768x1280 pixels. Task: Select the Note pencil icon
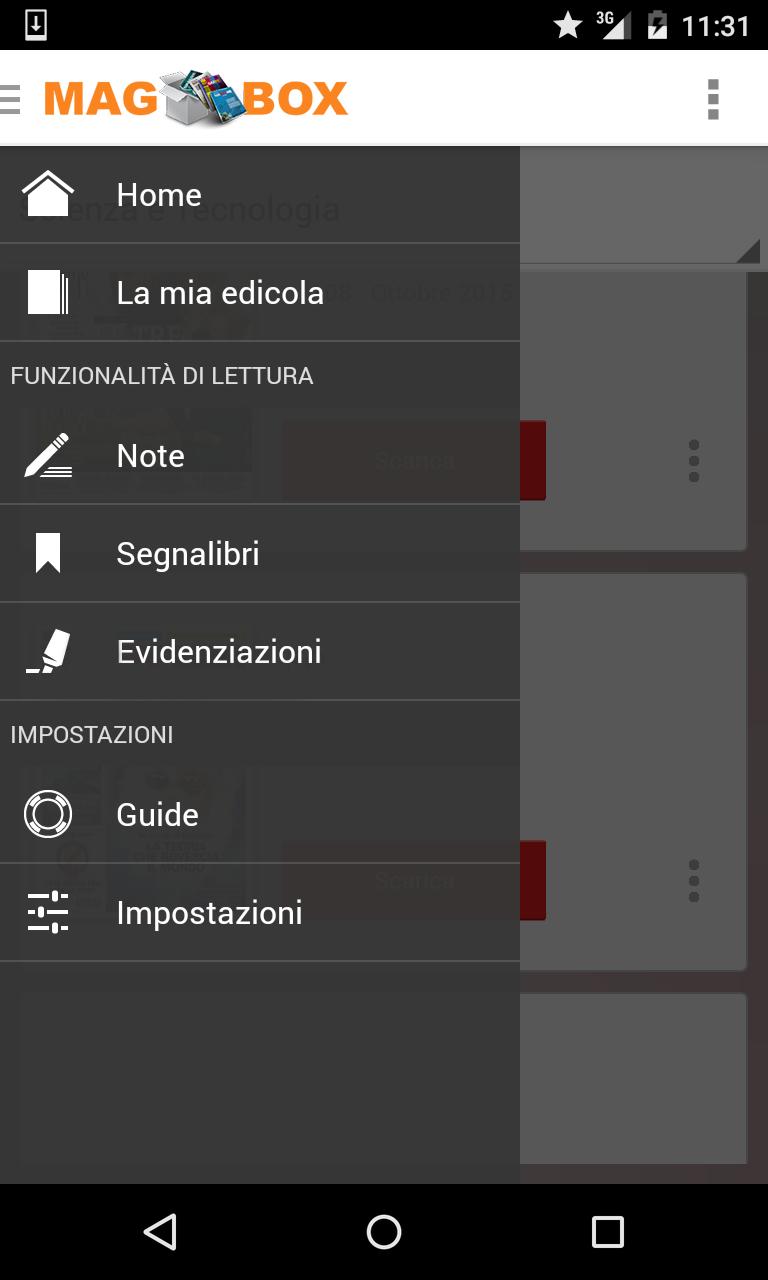click(x=46, y=455)
